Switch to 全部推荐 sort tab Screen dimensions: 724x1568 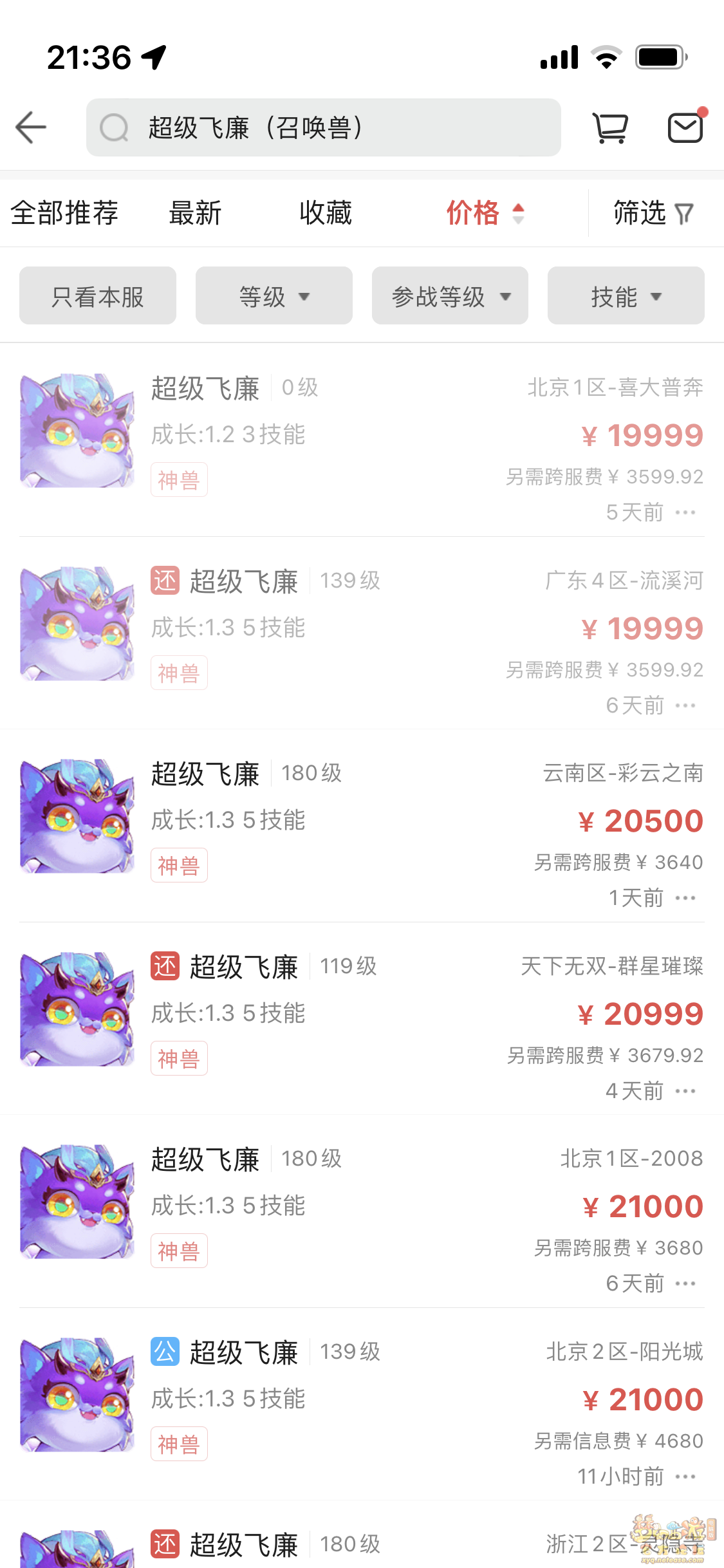tap(64, 213)
